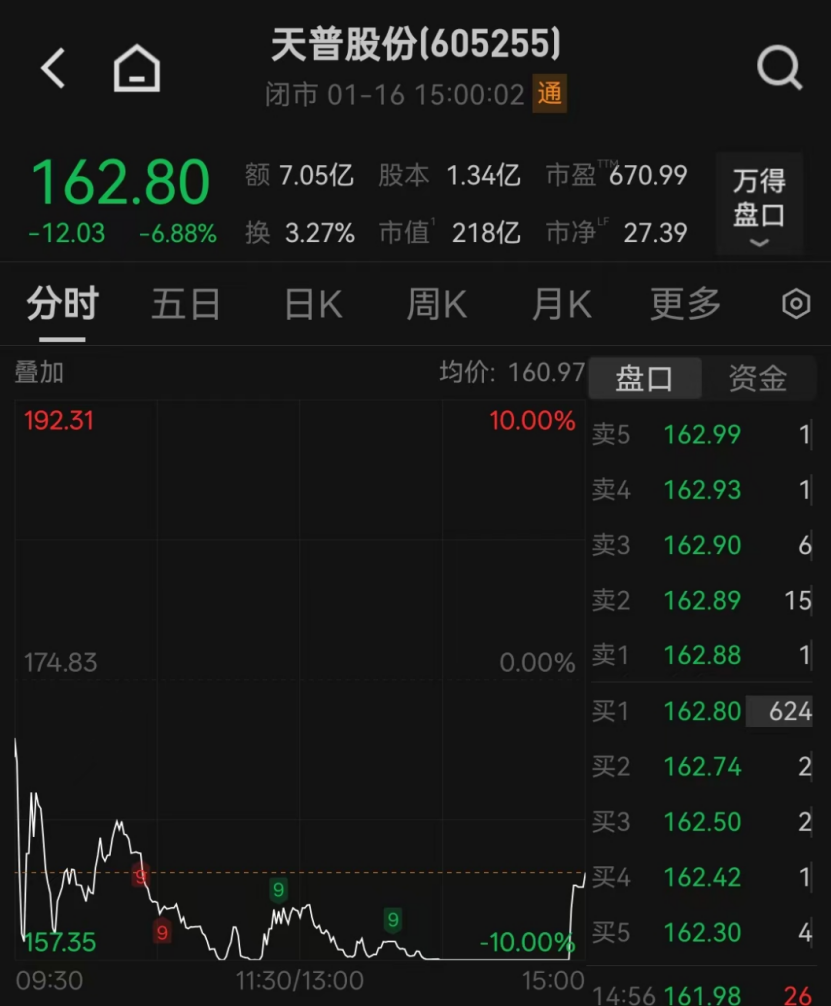Open the chart settings gear icon
Screen dimensions: 831x1006
coord(795,303)
